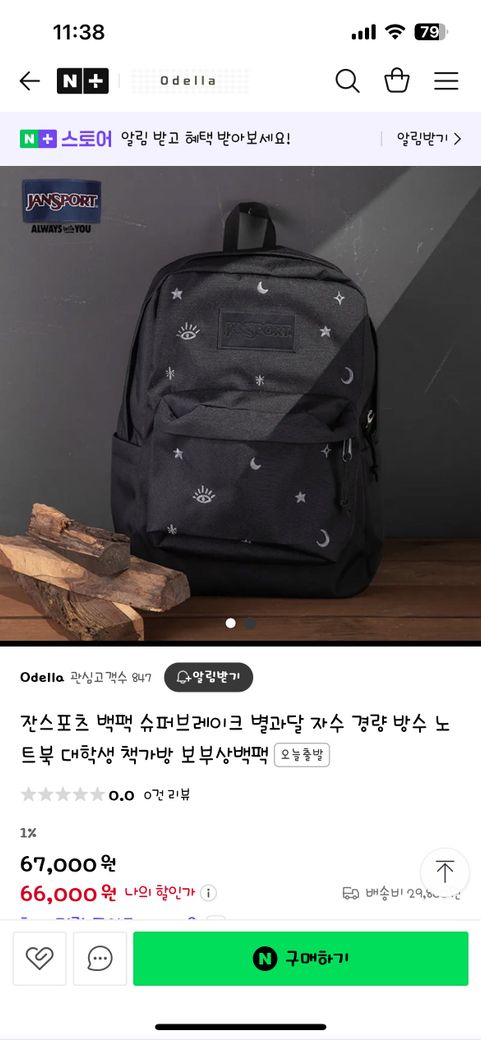Go back with the arrow icon
The width and height of the screenshot is (481, 1040).
(x=29, y=81)
